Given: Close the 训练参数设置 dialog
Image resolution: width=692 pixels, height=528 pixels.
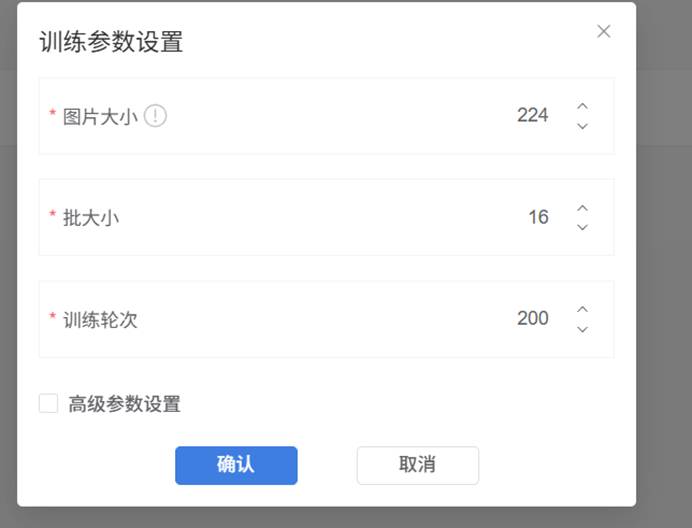Looking at the screenshot, I should [603, 31].
